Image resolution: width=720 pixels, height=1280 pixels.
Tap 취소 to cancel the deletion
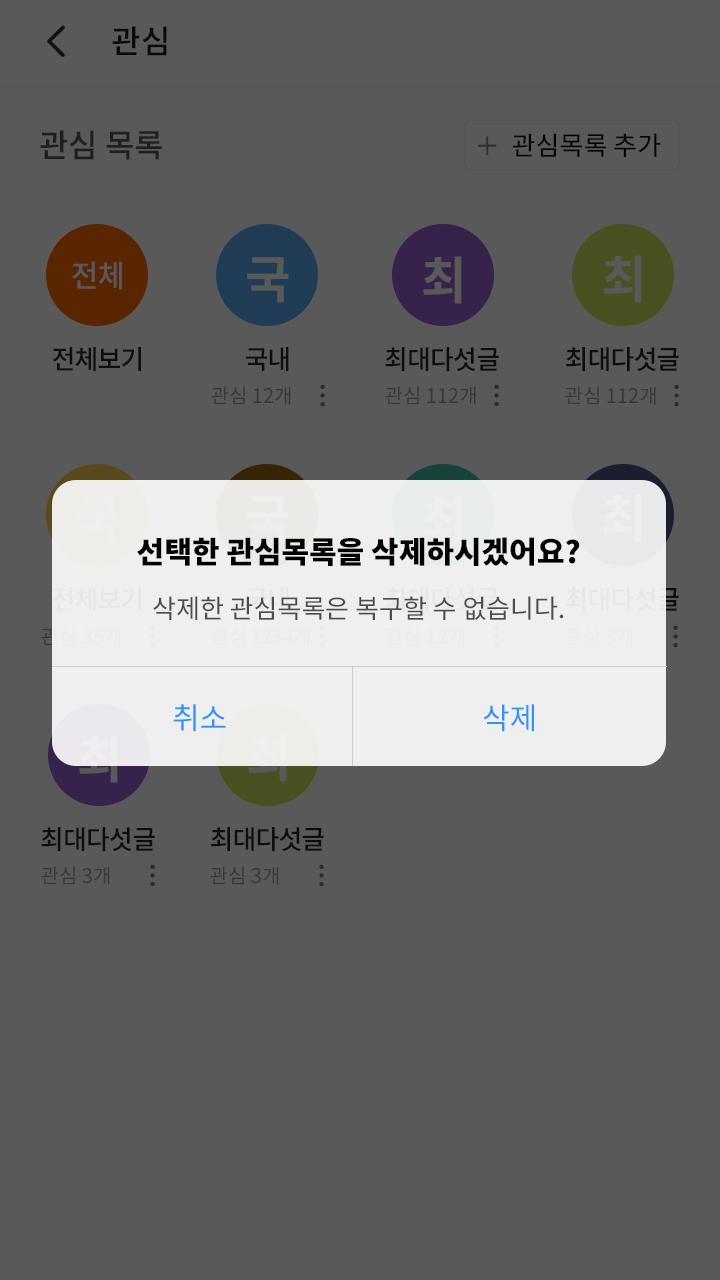coord(201,717)
